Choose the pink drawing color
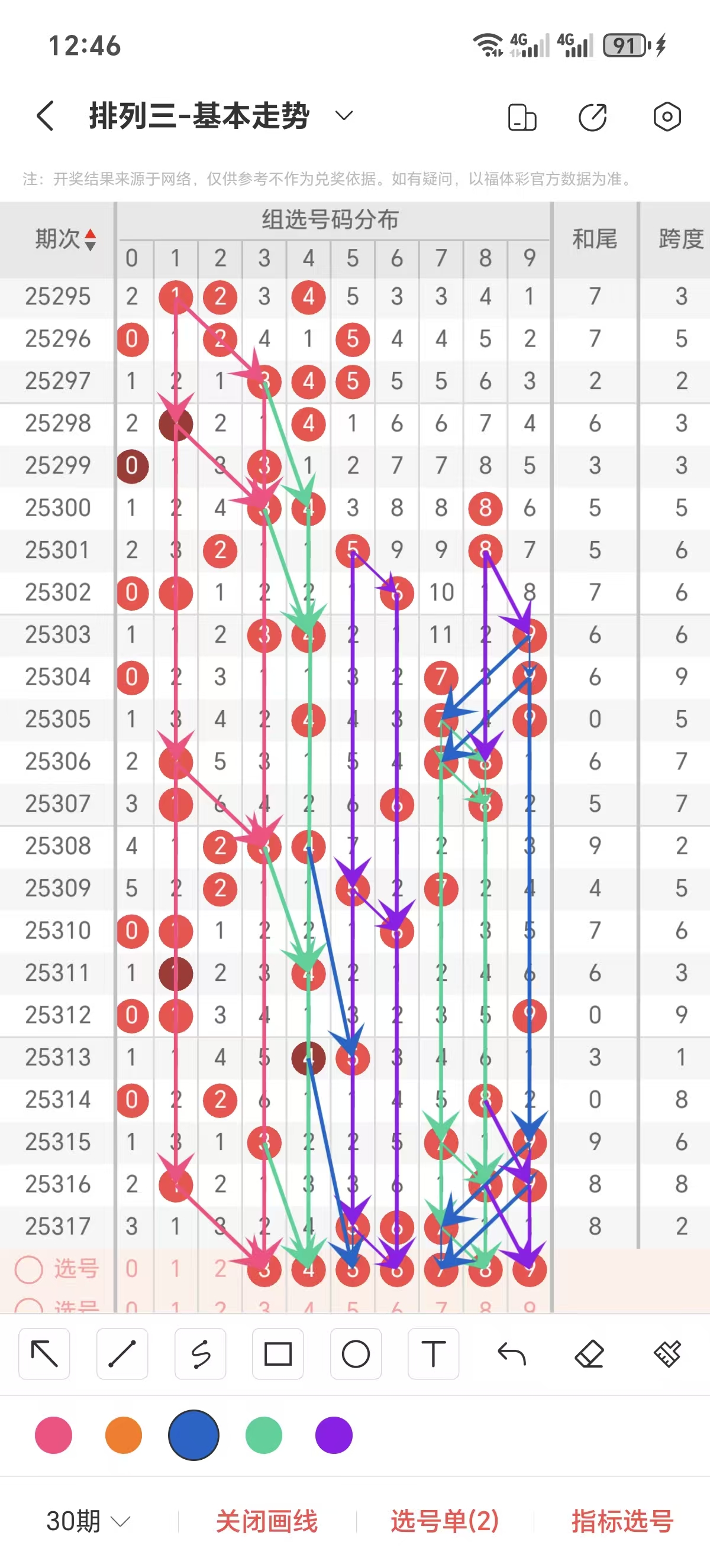The image size is (710, 1568). (x=54, y=1435)
